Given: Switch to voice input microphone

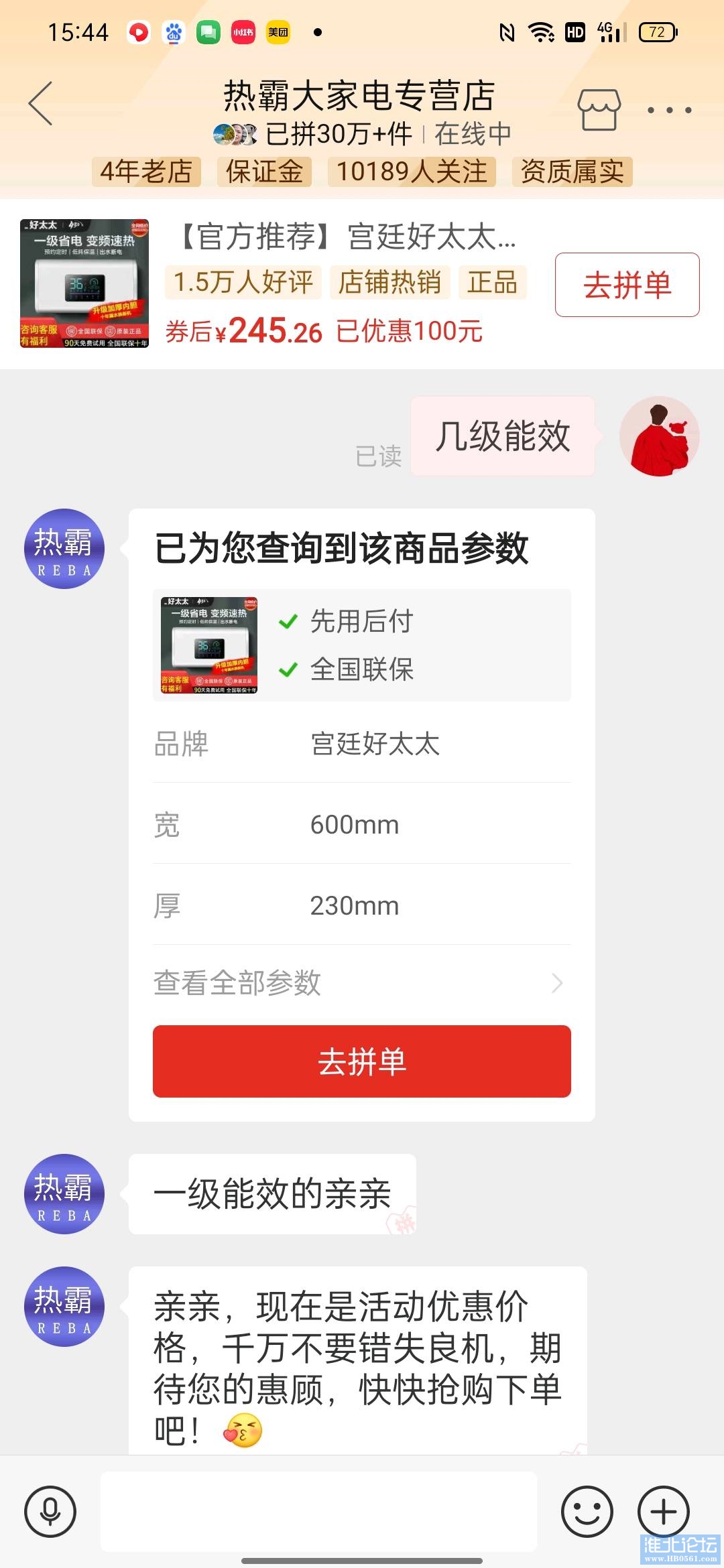Looking at the screenshot, I should [x=50, y=1511].
